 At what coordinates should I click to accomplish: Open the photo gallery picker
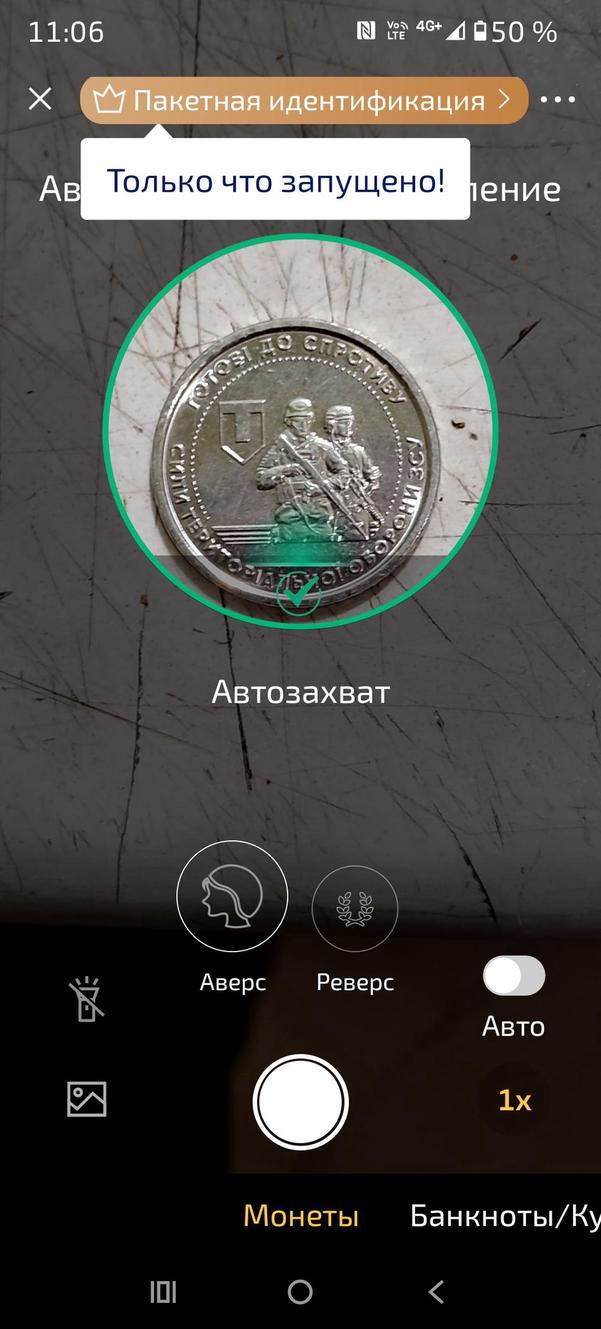(87, 1099)
